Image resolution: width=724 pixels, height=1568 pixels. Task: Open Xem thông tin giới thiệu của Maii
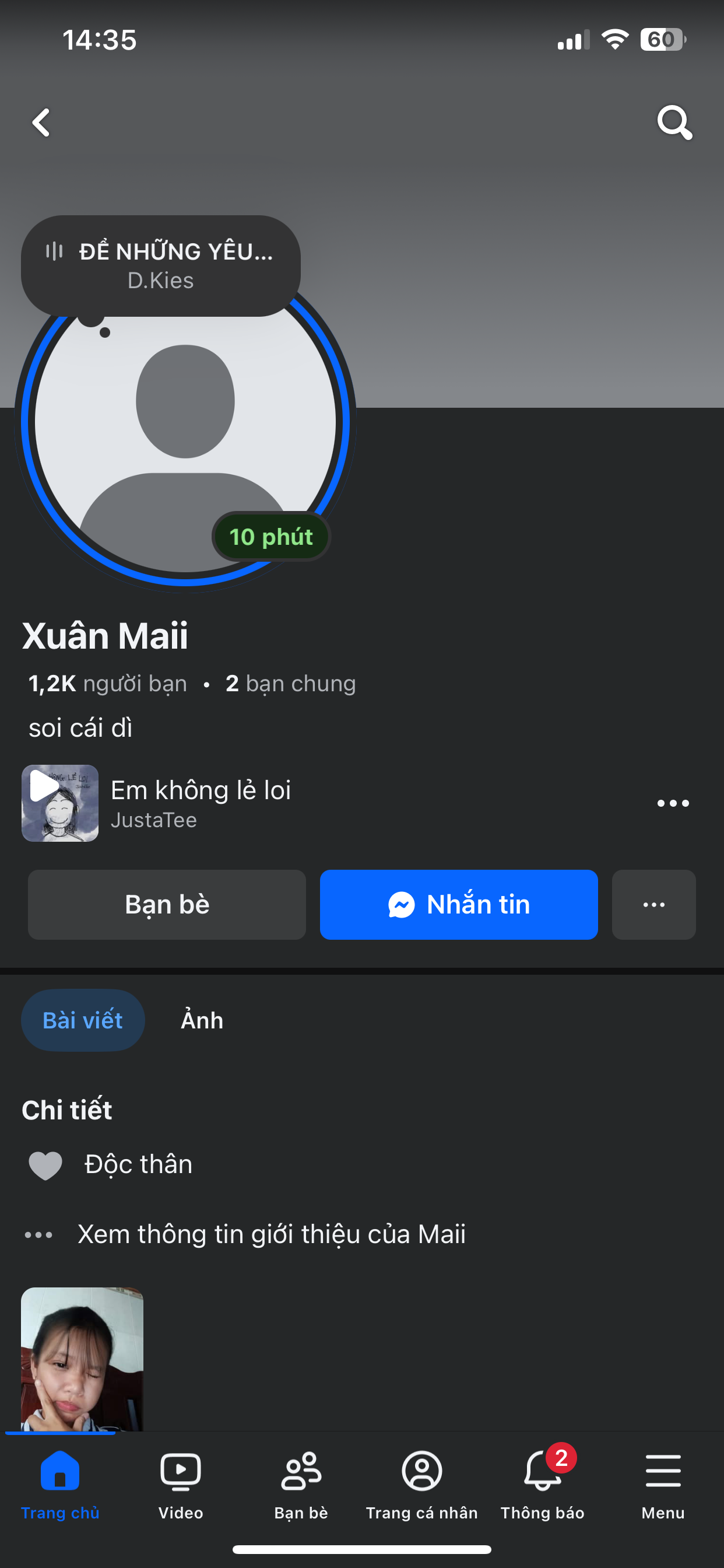[271, 1234]
